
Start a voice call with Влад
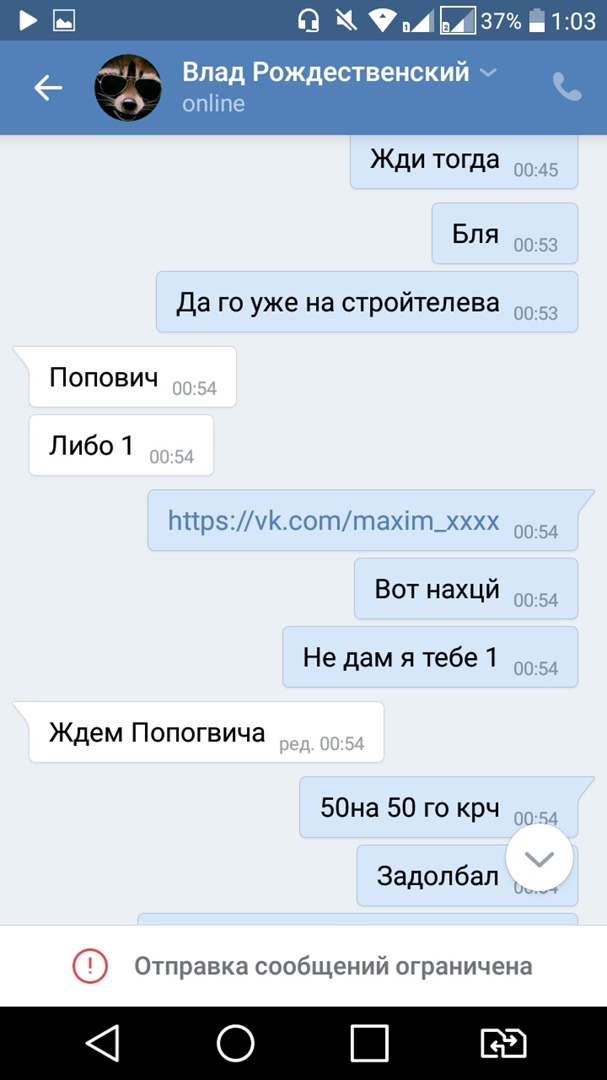(x=567, y=88)
